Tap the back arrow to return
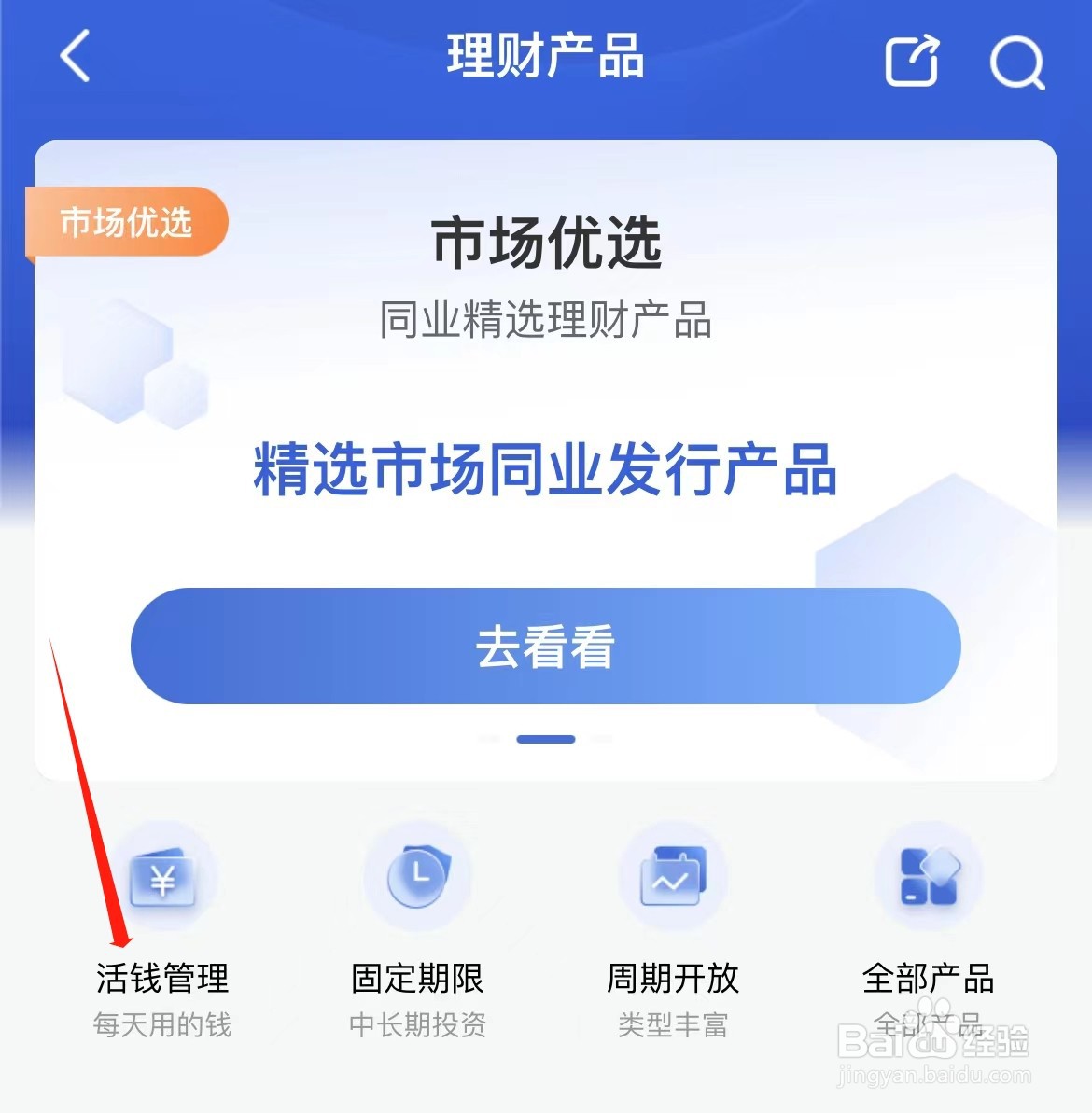The width and height of the screenshot is (1092, 1113). pos(71,58)
